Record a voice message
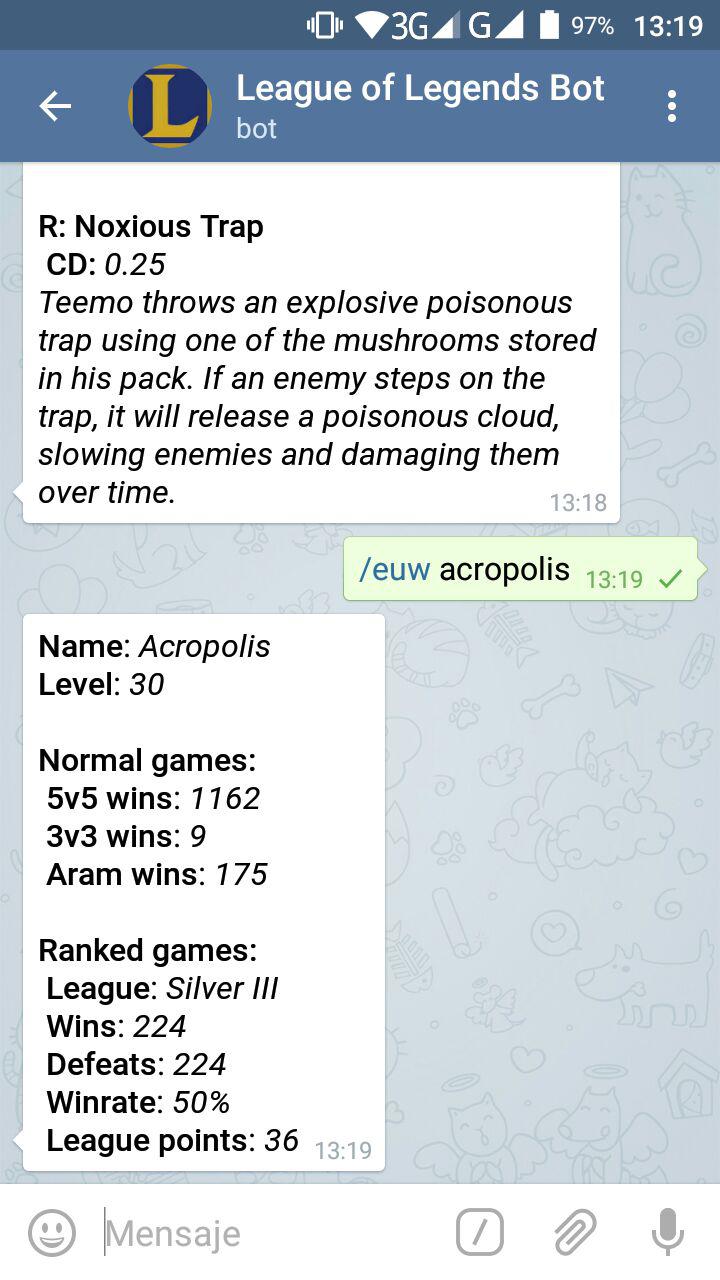720x1280 pixels. (667, 1232)
